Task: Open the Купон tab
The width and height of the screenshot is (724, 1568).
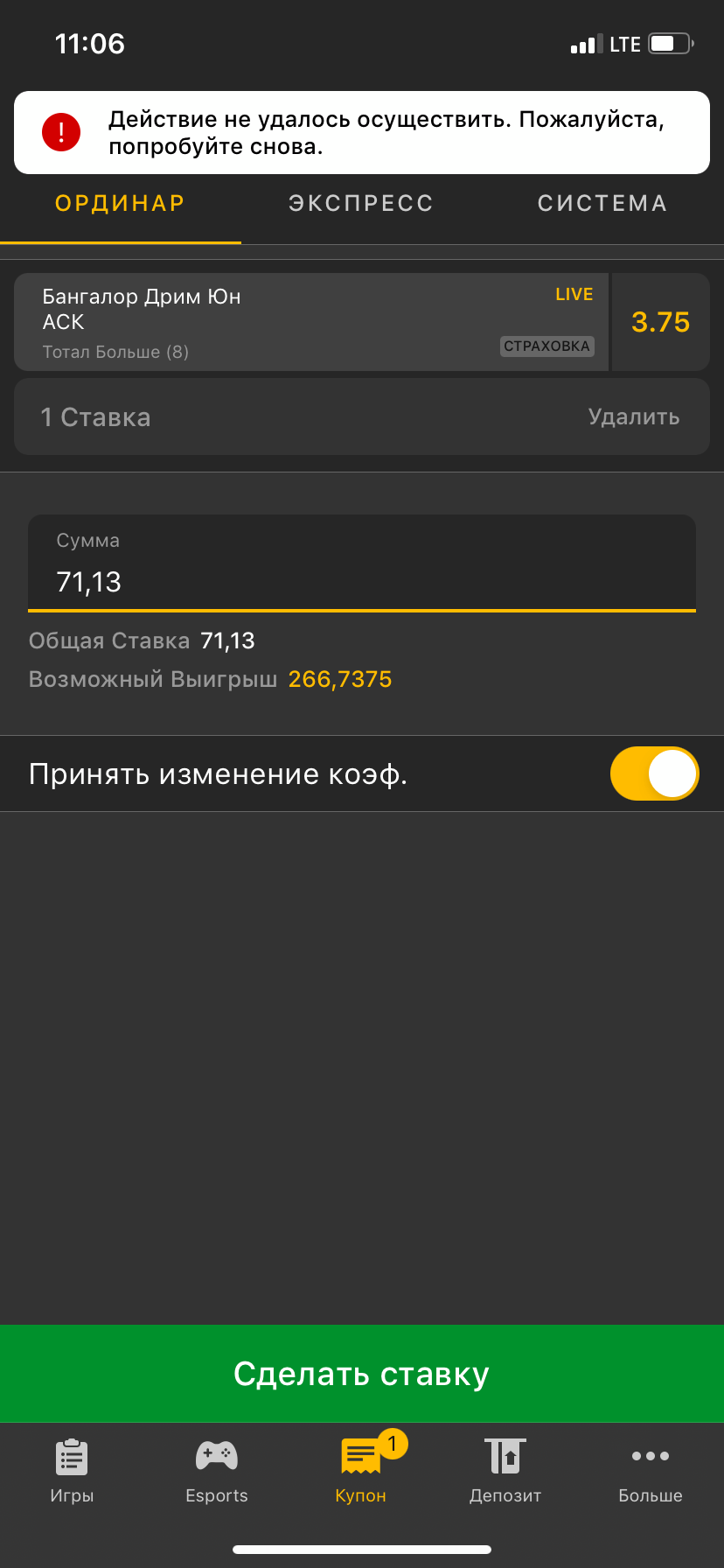Action: click(361, 1471)
